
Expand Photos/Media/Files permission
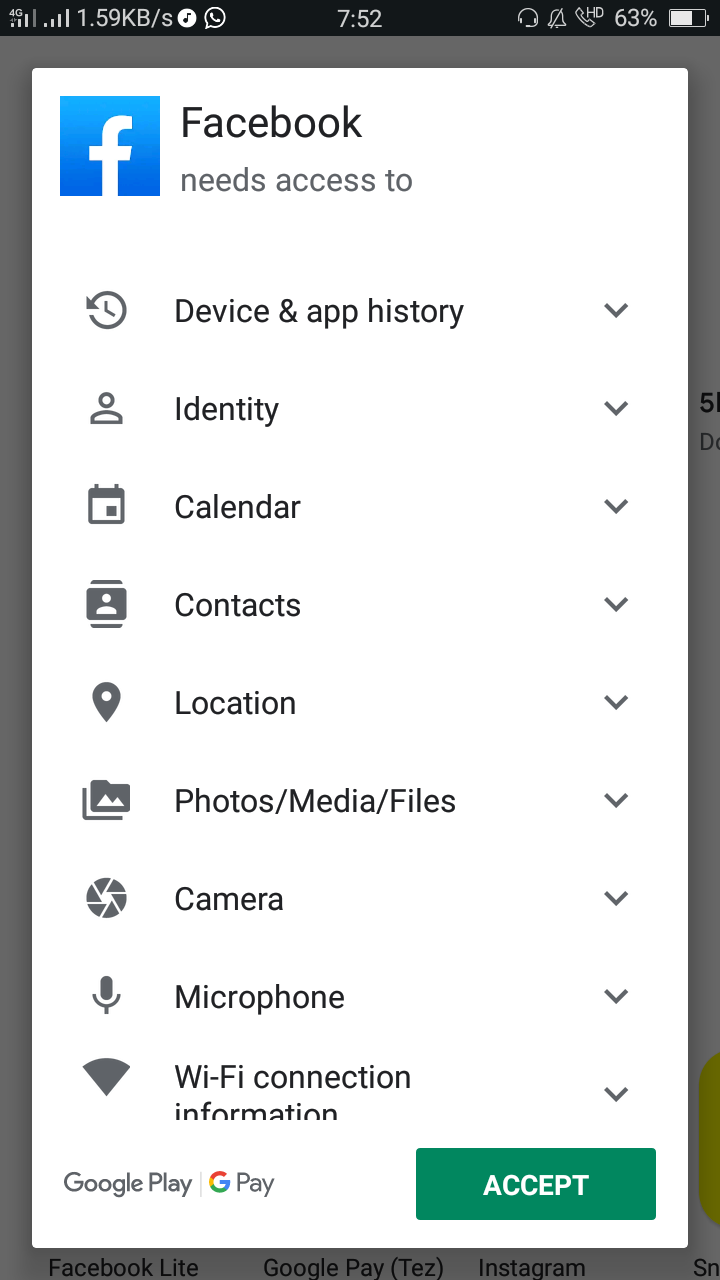pyautogui.click(x=616, y=801)
